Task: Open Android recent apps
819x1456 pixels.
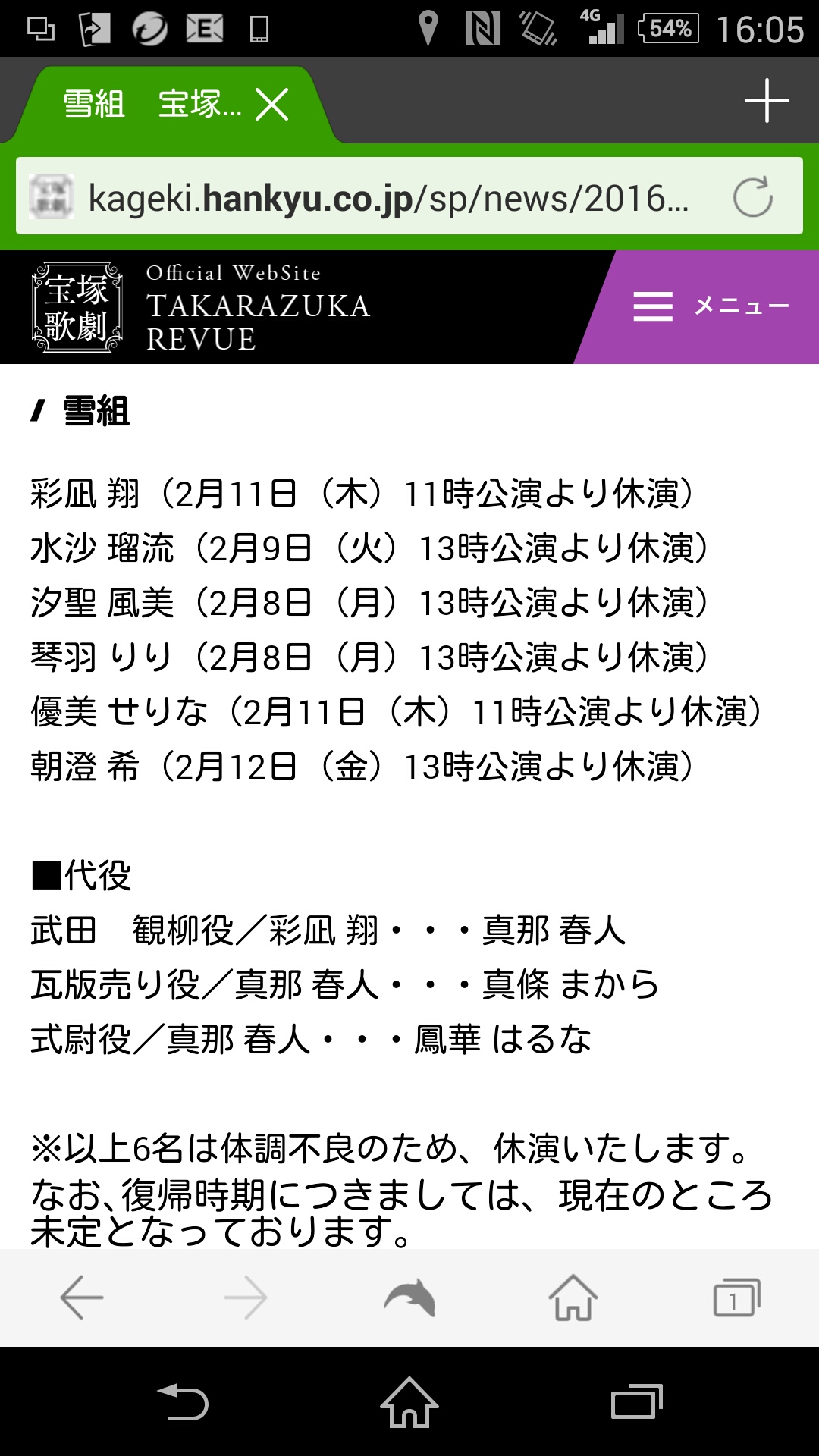Action: point(636,1402)
